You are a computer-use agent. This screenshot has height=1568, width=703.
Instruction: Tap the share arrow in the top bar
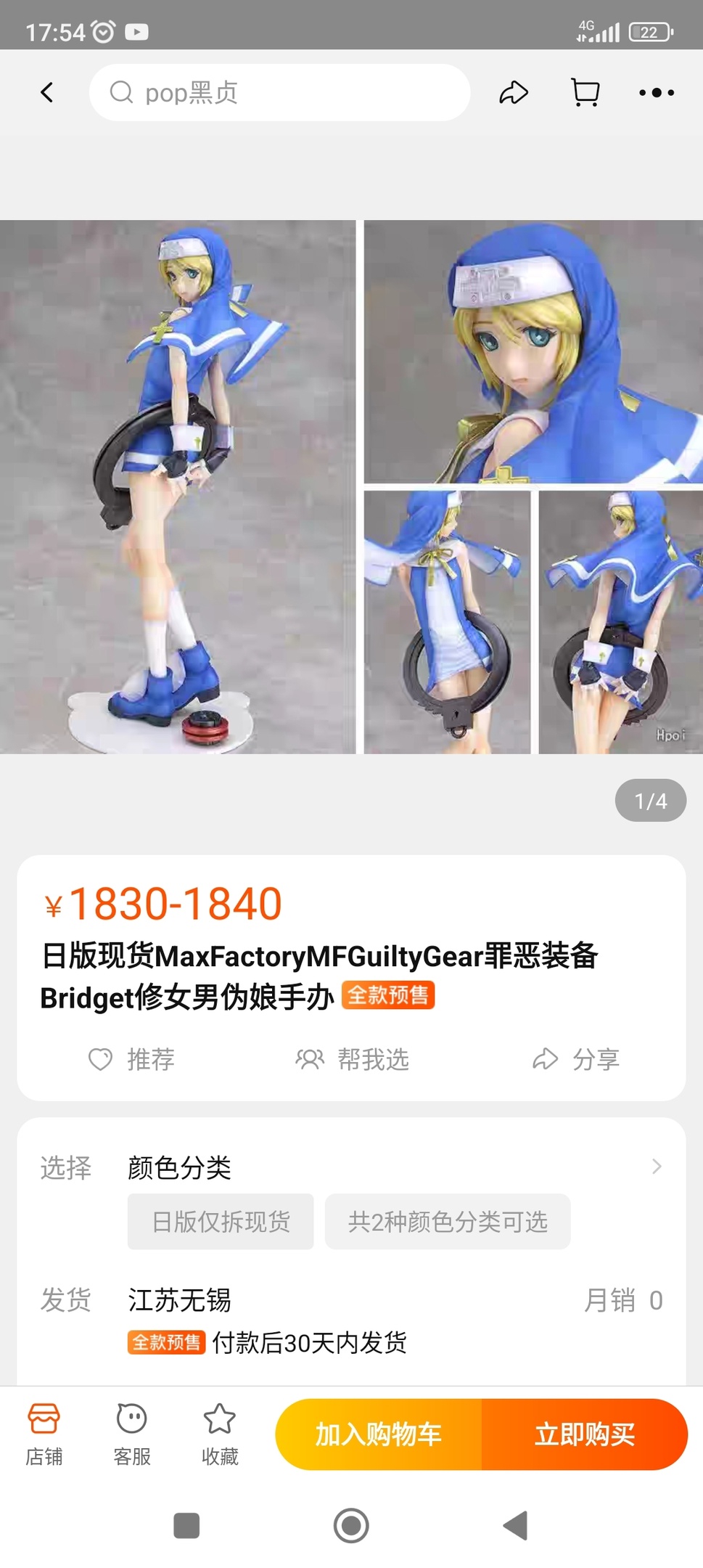[514, 92]
